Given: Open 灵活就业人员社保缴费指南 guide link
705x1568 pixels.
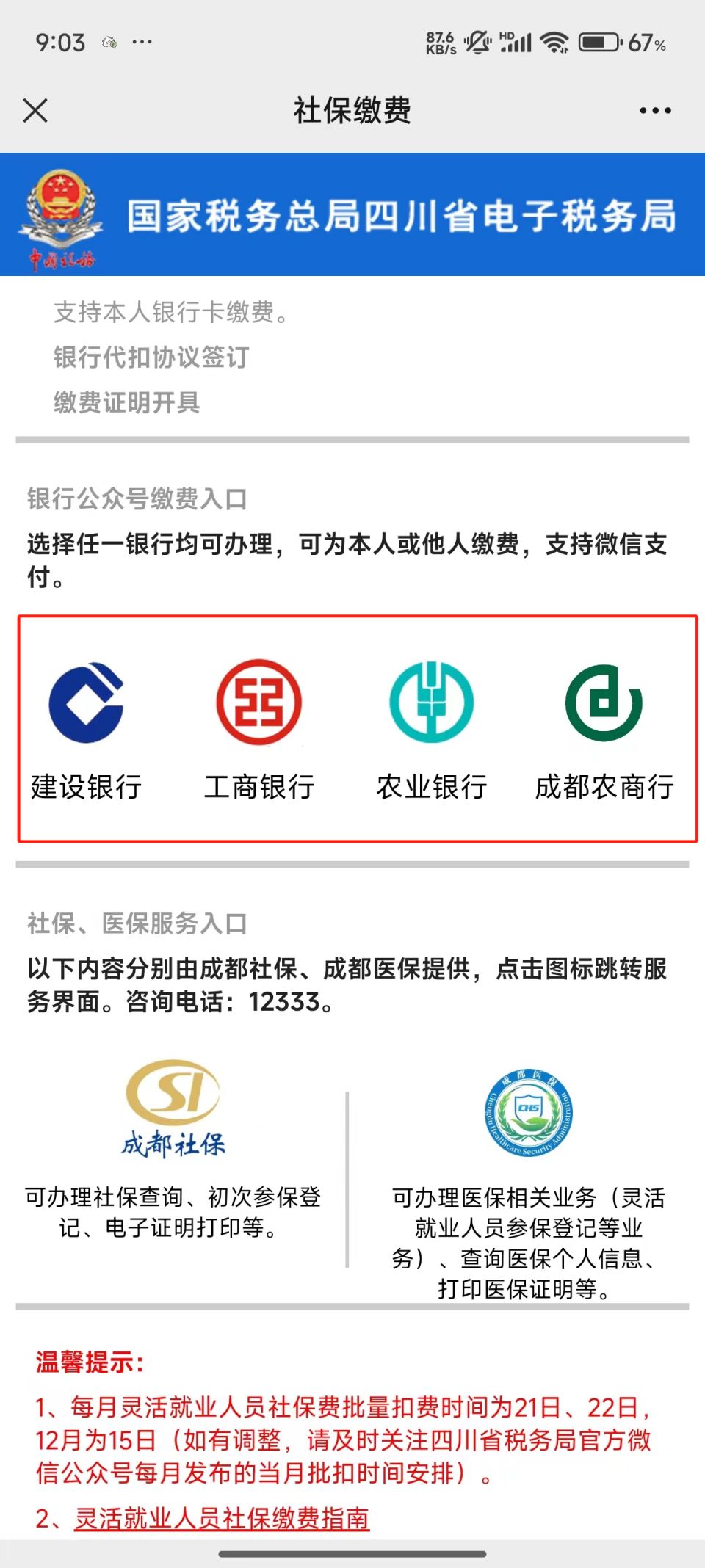Looking at the screenshot, I should [224, 1517].
